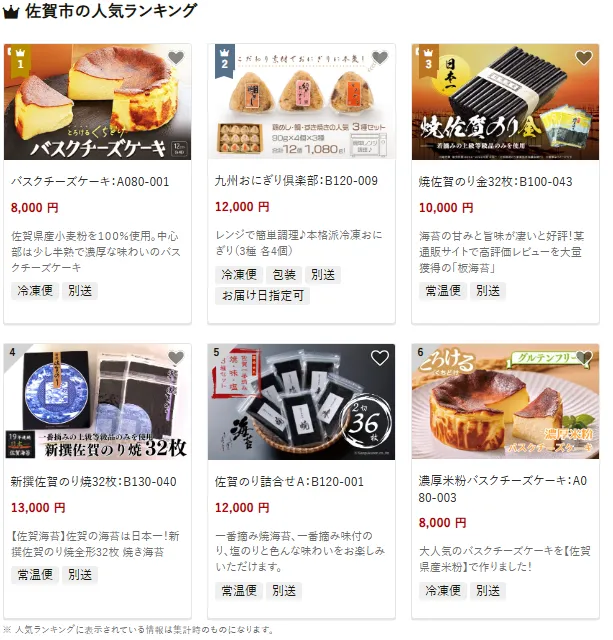The image size is (613, 640).
Task: Favorite the 九州おにぎり倶楽部 item
Action: click(x=379, y=58)
